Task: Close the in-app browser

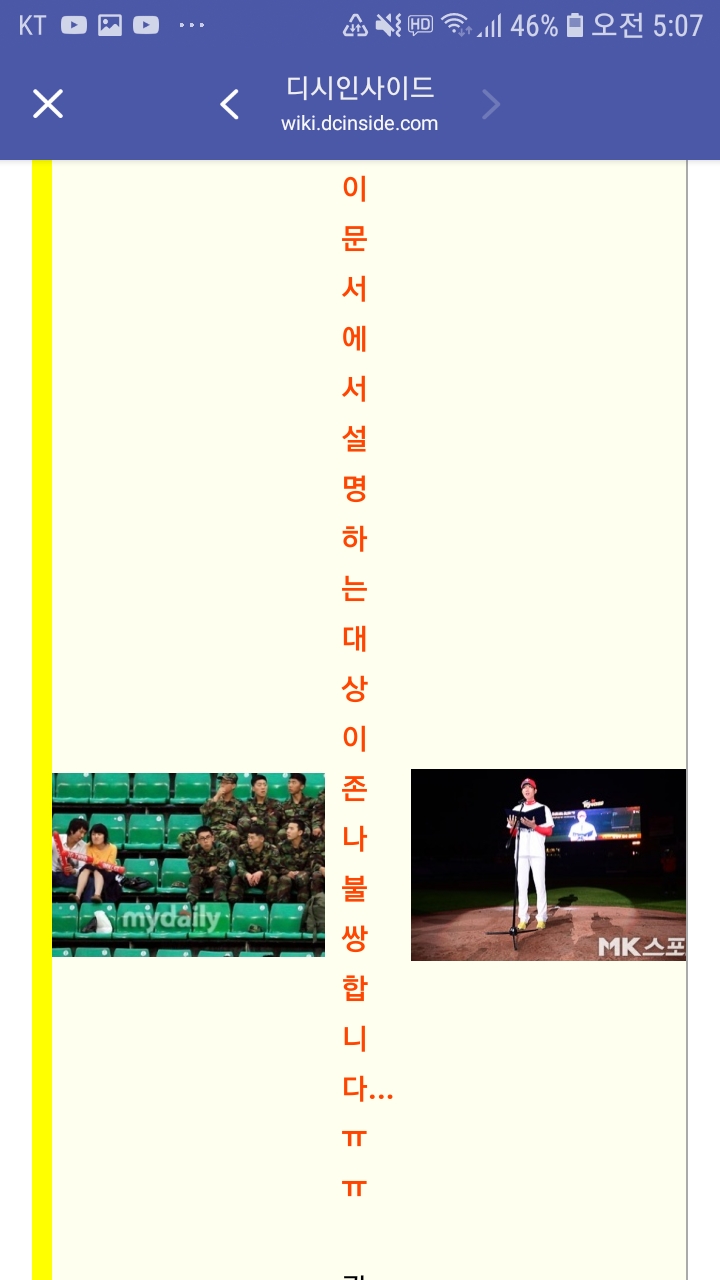Action: 48,104
